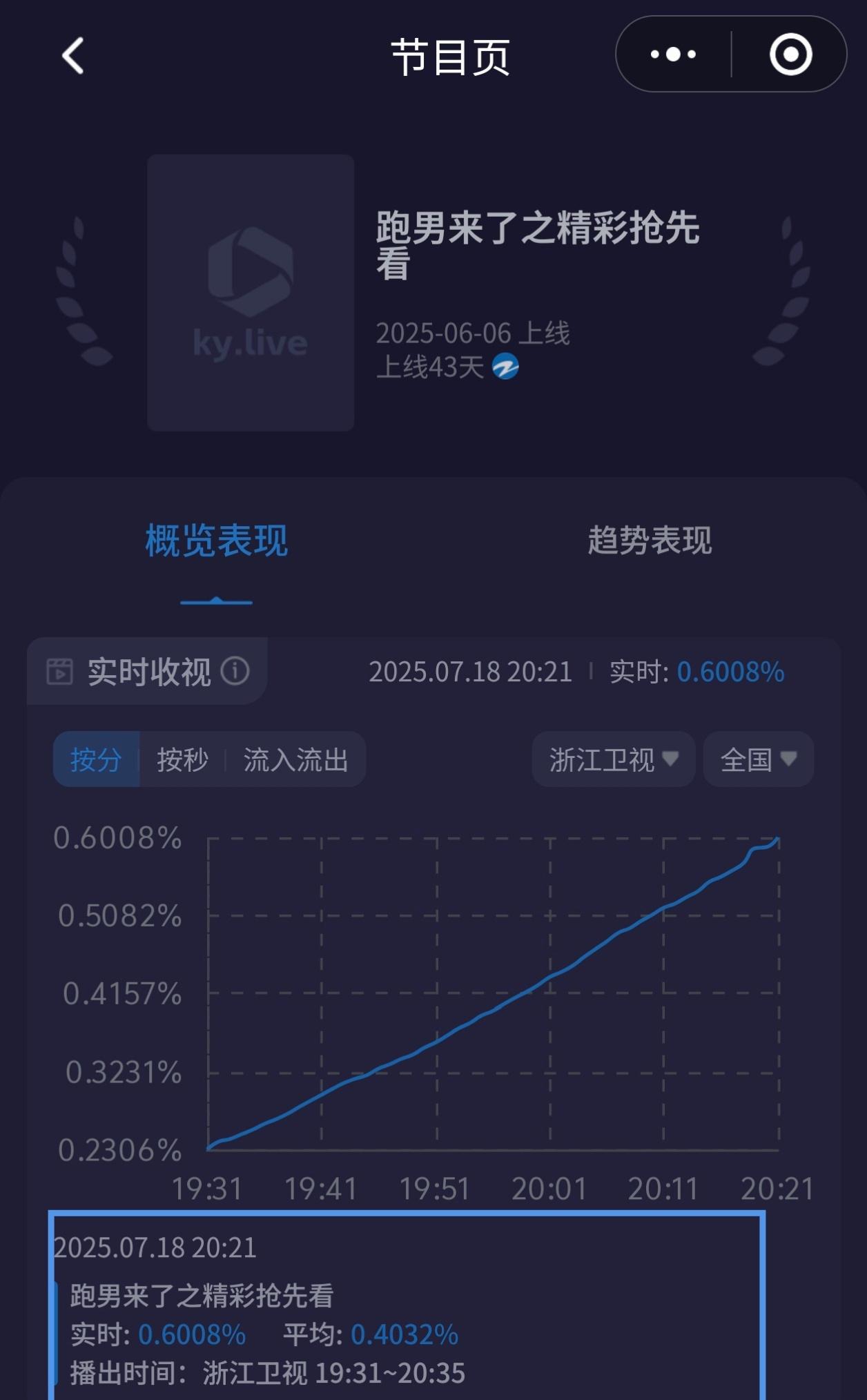The height and width of the screenshot is (1400, 867).
Task: Open the info icon beside 实时收视
Action: click(235, 671)
